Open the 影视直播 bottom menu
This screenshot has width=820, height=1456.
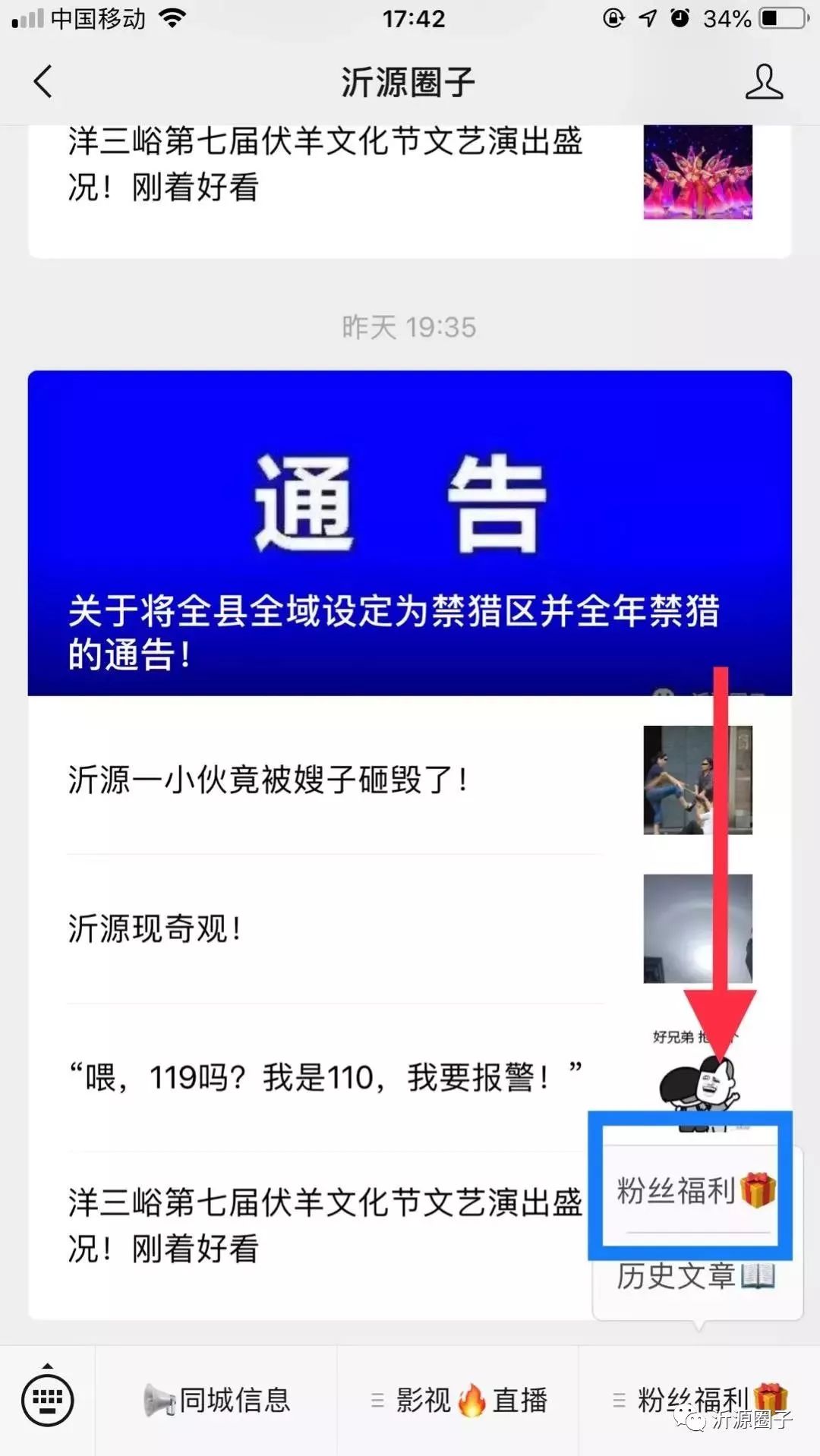point(459,1400)
